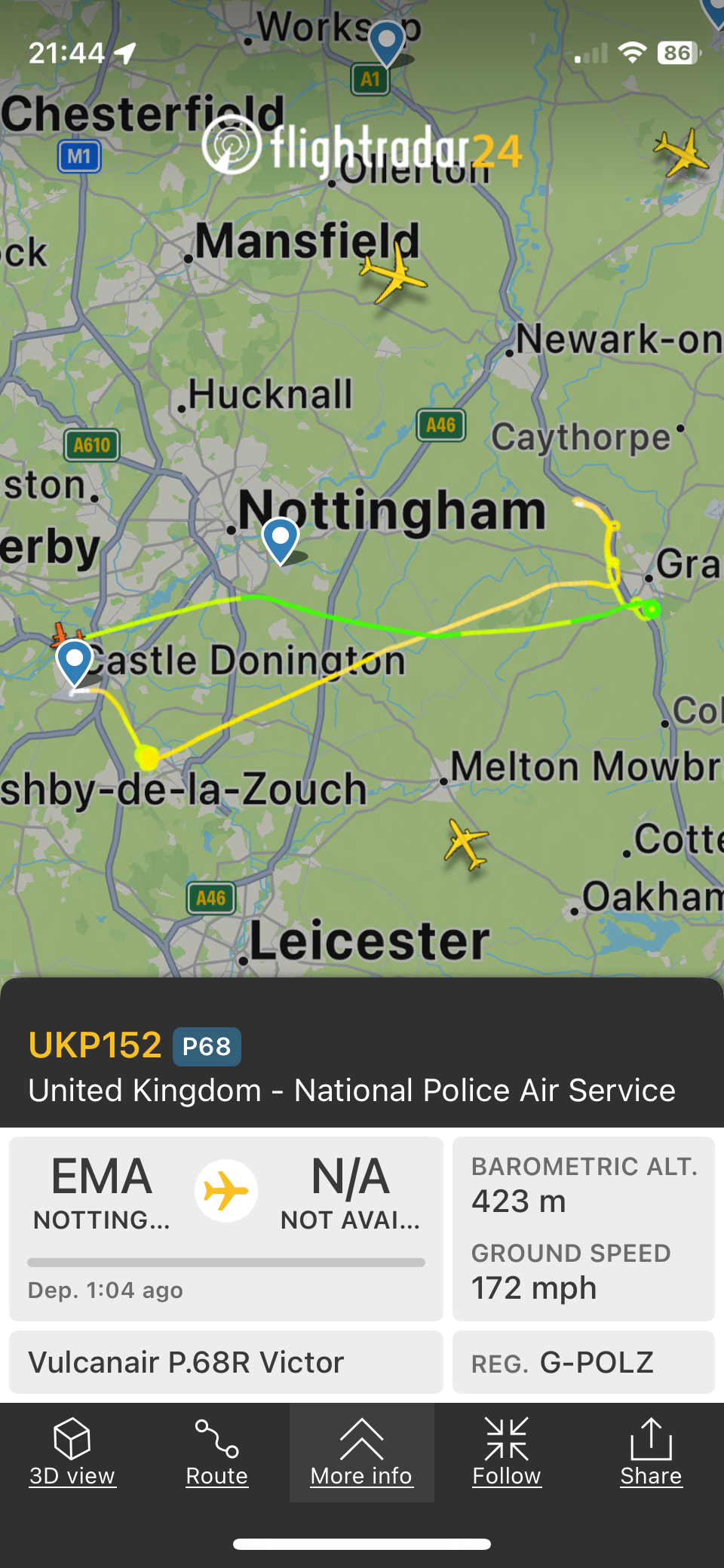Select the yellow aircraft in top-right corner
The image size is (724, 1568).
point(681,152)
